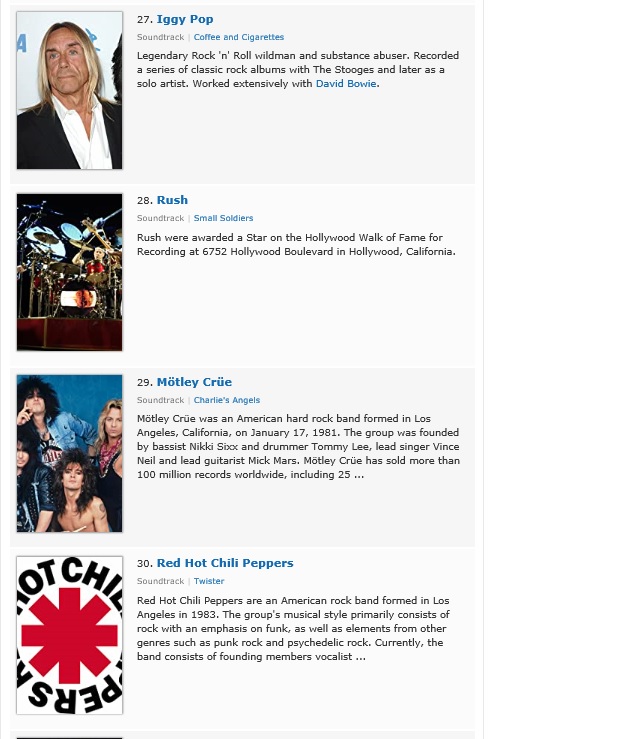Open the David Bowie link

point(346,84)
